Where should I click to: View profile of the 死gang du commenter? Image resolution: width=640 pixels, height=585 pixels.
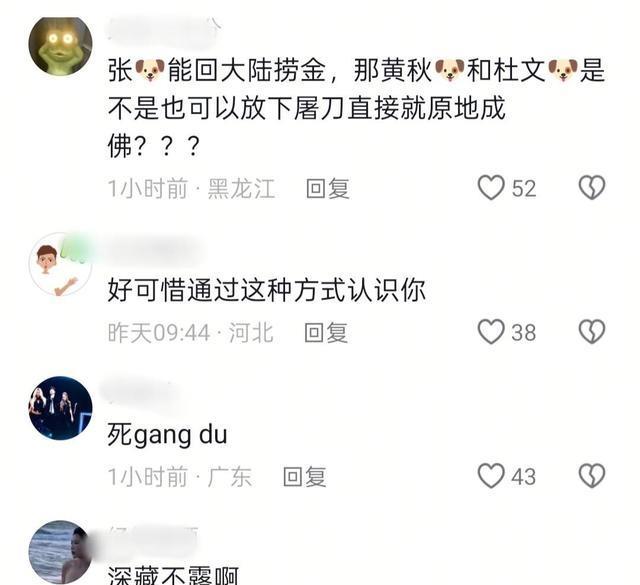tap(60, 409)
